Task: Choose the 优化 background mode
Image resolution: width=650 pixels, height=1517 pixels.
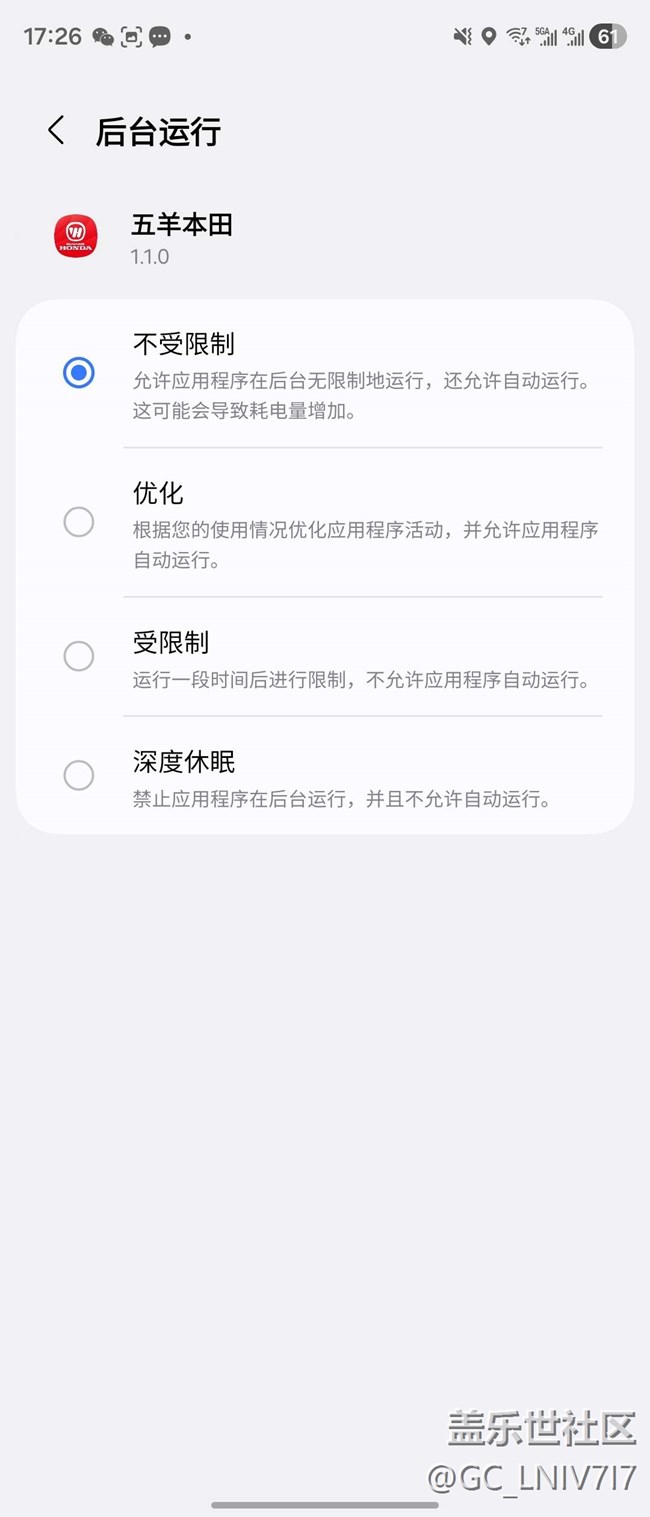Action: click(79, 522)
